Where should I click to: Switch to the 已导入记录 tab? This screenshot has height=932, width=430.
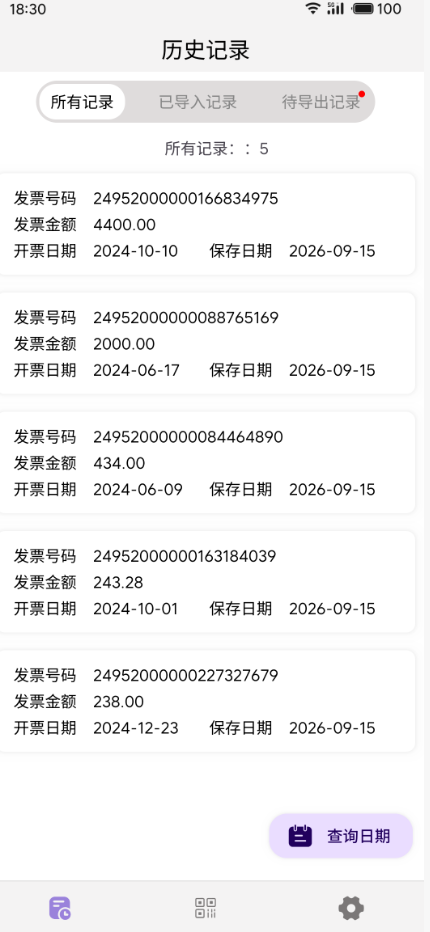[198, 102]
